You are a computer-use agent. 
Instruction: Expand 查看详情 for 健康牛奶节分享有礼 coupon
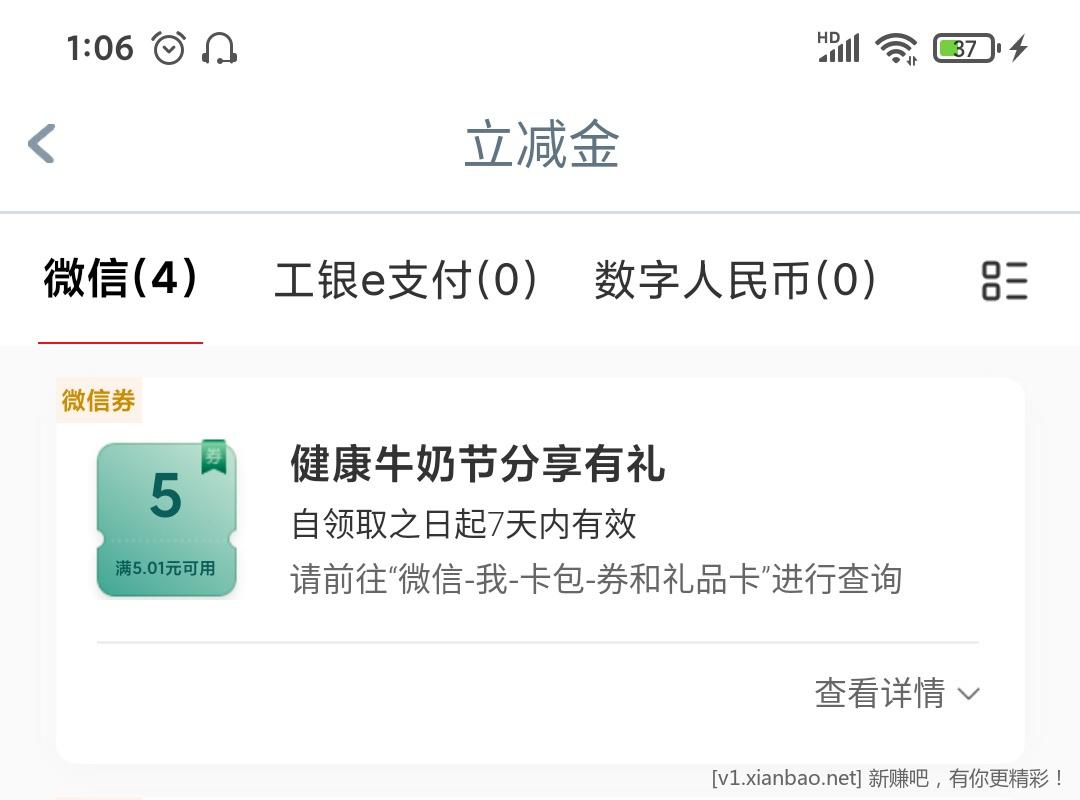click(896, 693)
